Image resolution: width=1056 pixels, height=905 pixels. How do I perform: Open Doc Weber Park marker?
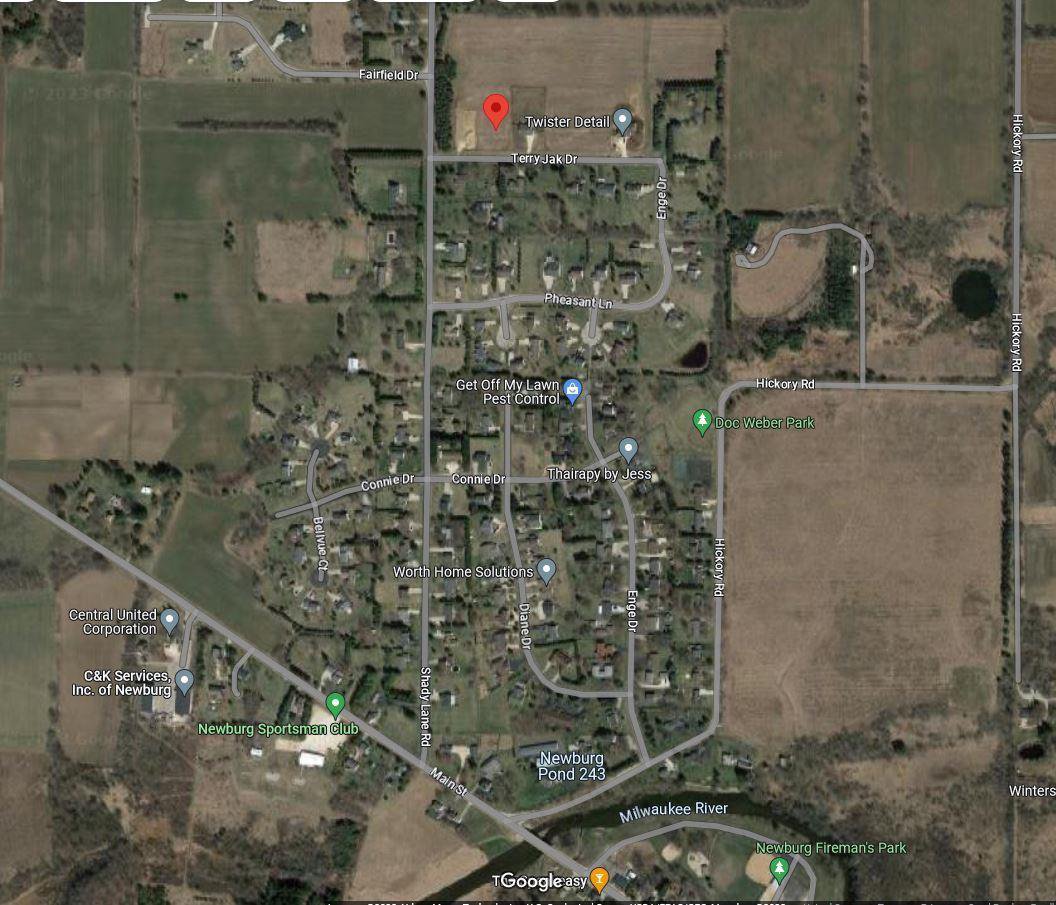[x=702, y=421]
